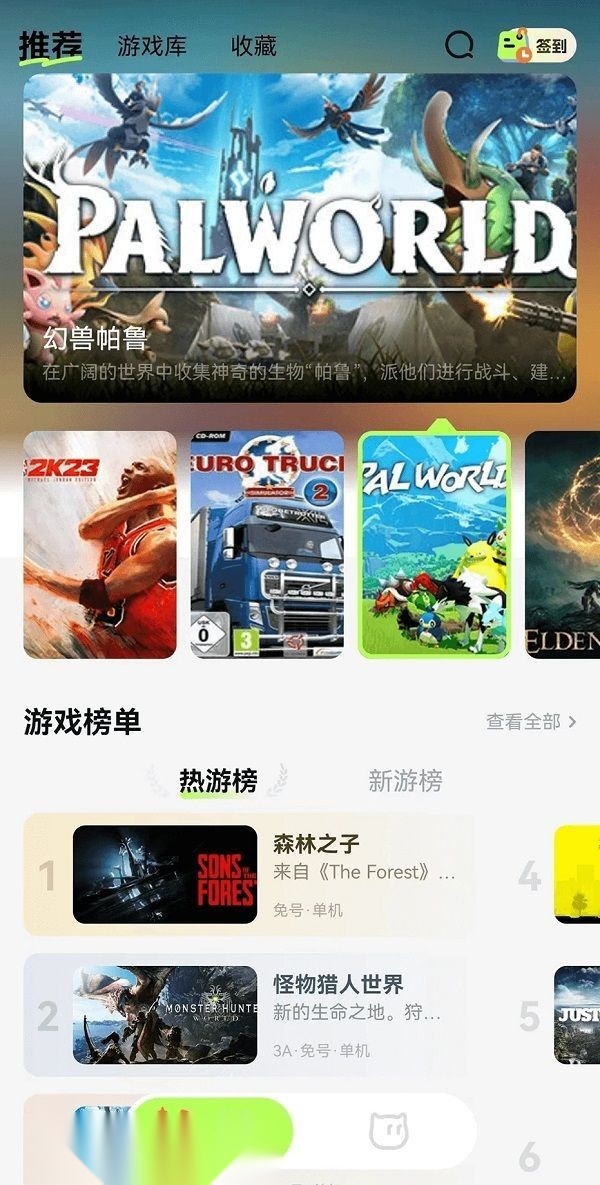
Task: Select the Elden Ring cover tile
Action: tap(562, 545)
